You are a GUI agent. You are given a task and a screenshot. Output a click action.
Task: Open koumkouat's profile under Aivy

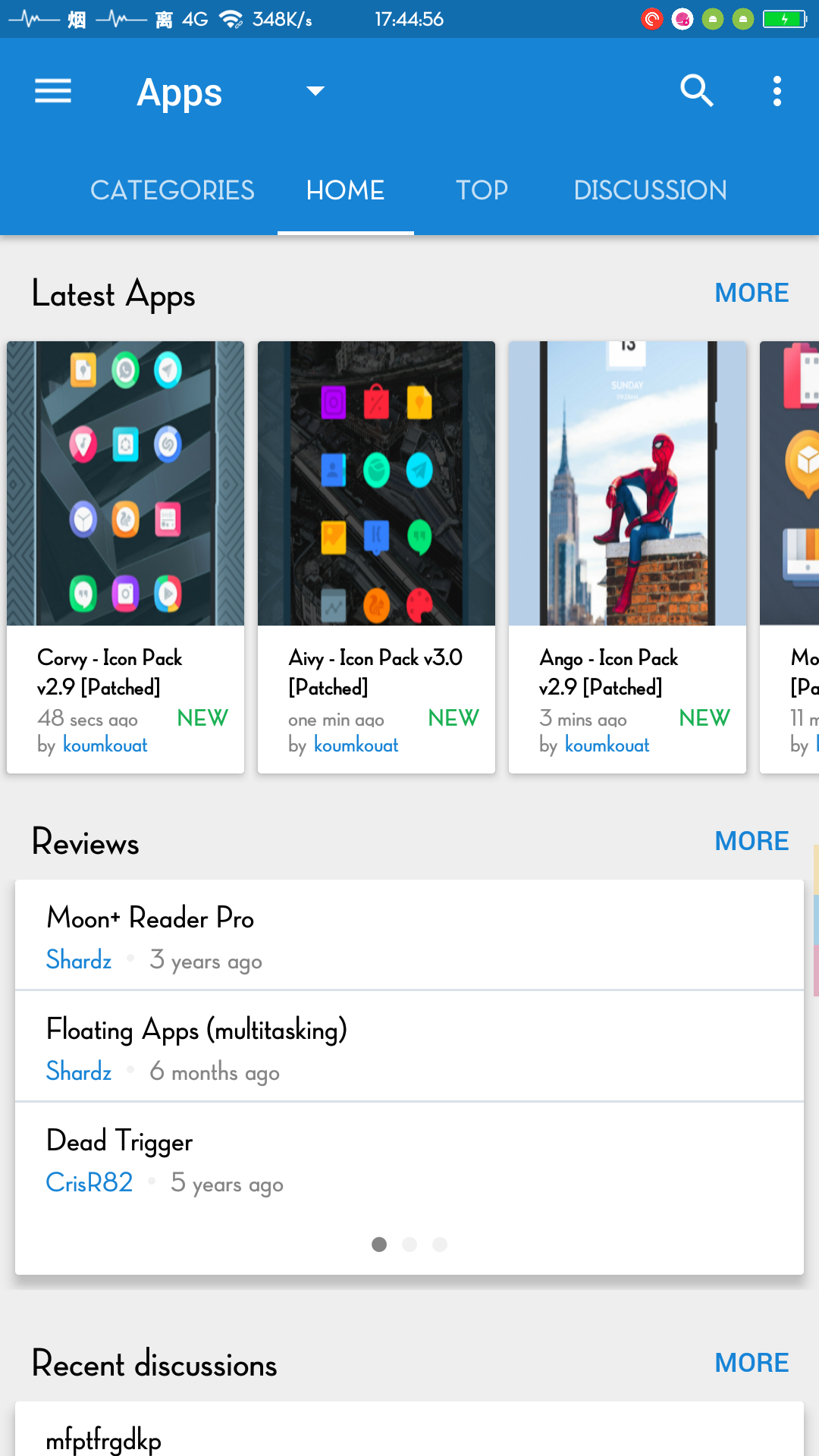[x=356, y=745]
